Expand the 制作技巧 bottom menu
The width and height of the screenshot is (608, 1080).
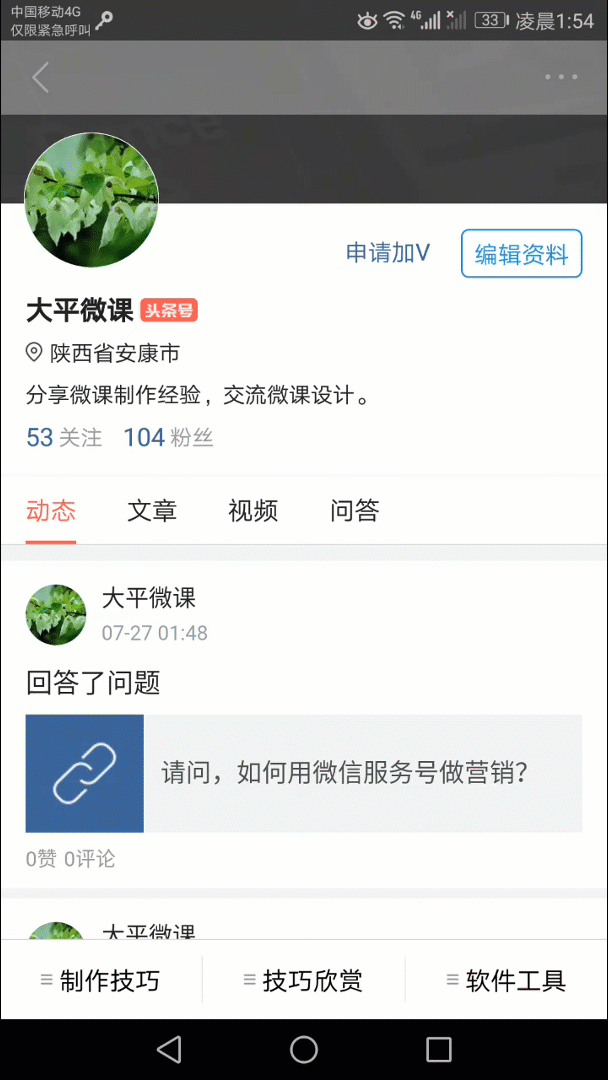[x=101, y=980]
